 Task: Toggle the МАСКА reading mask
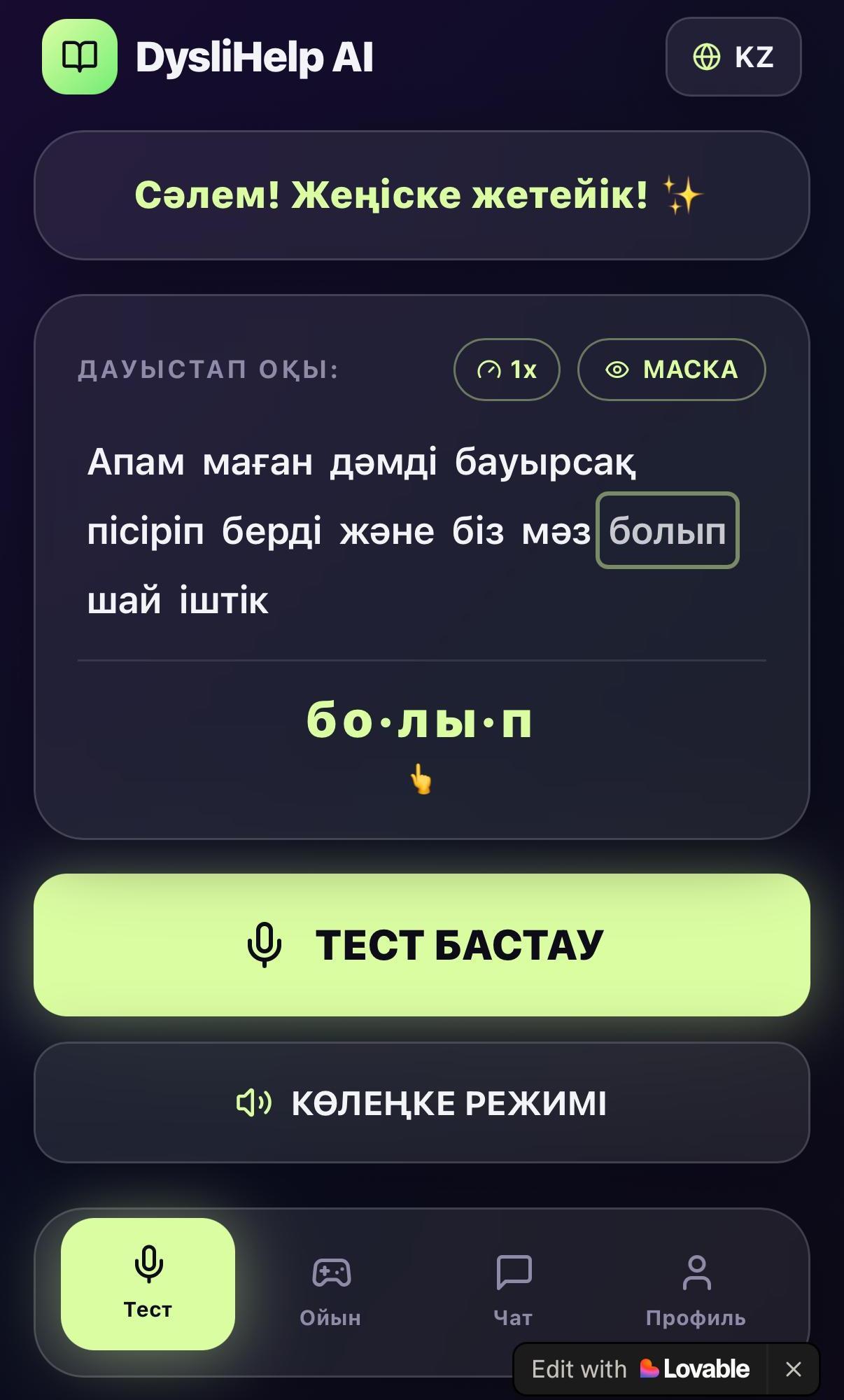coord(671,370)
